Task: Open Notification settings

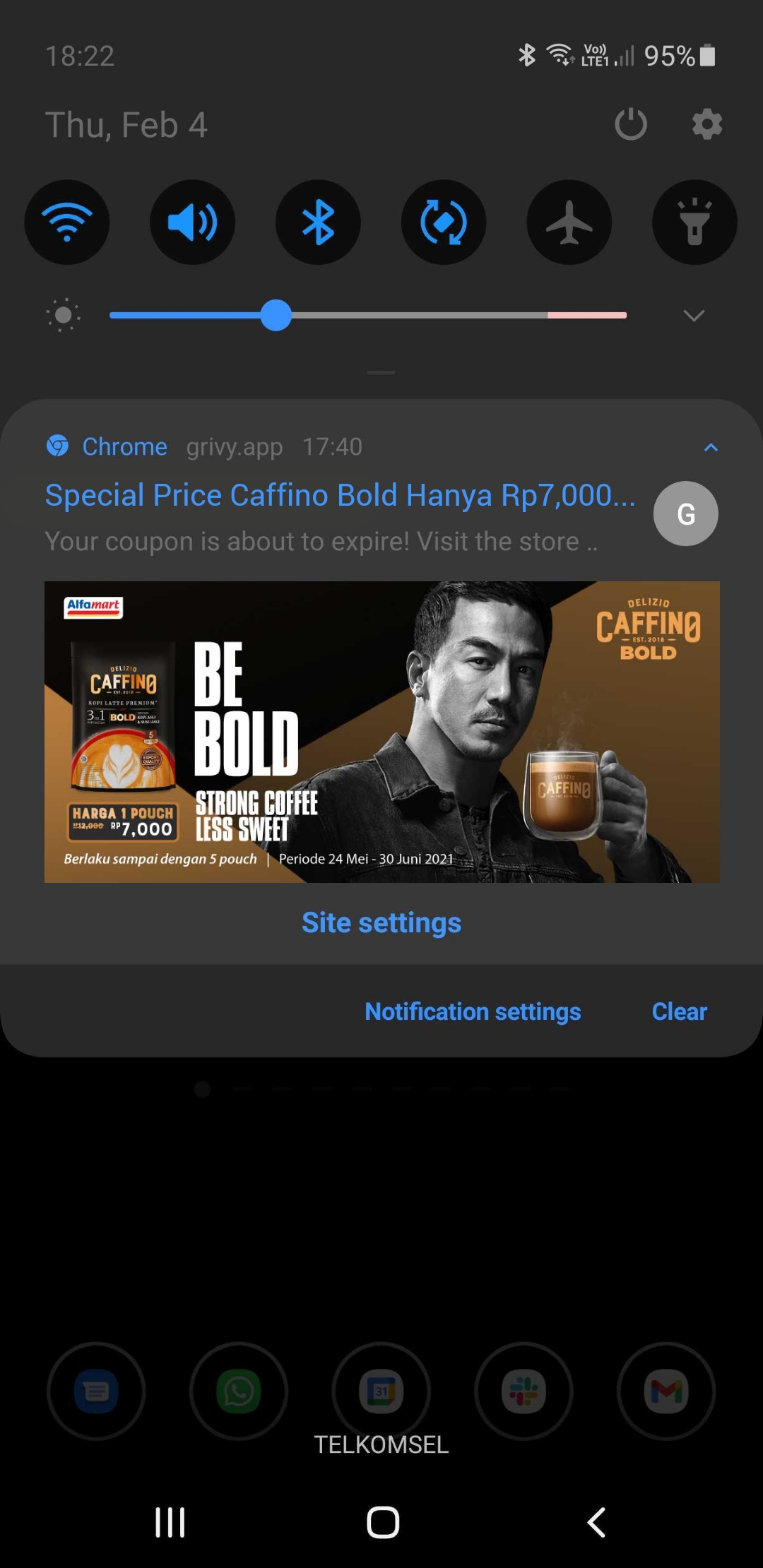Action: 473,1011
